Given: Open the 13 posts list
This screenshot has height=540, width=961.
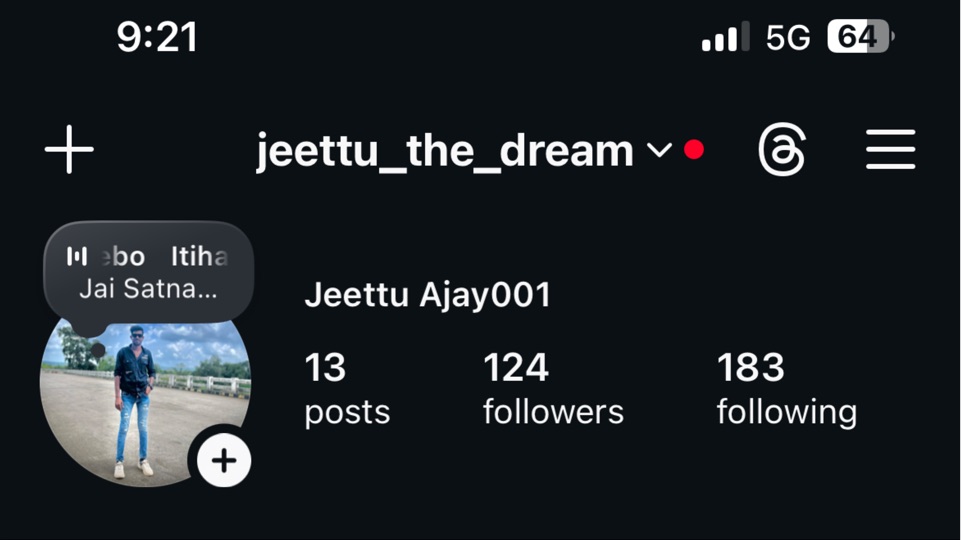Looking at the screenshot, I should (x=346, y=390).
